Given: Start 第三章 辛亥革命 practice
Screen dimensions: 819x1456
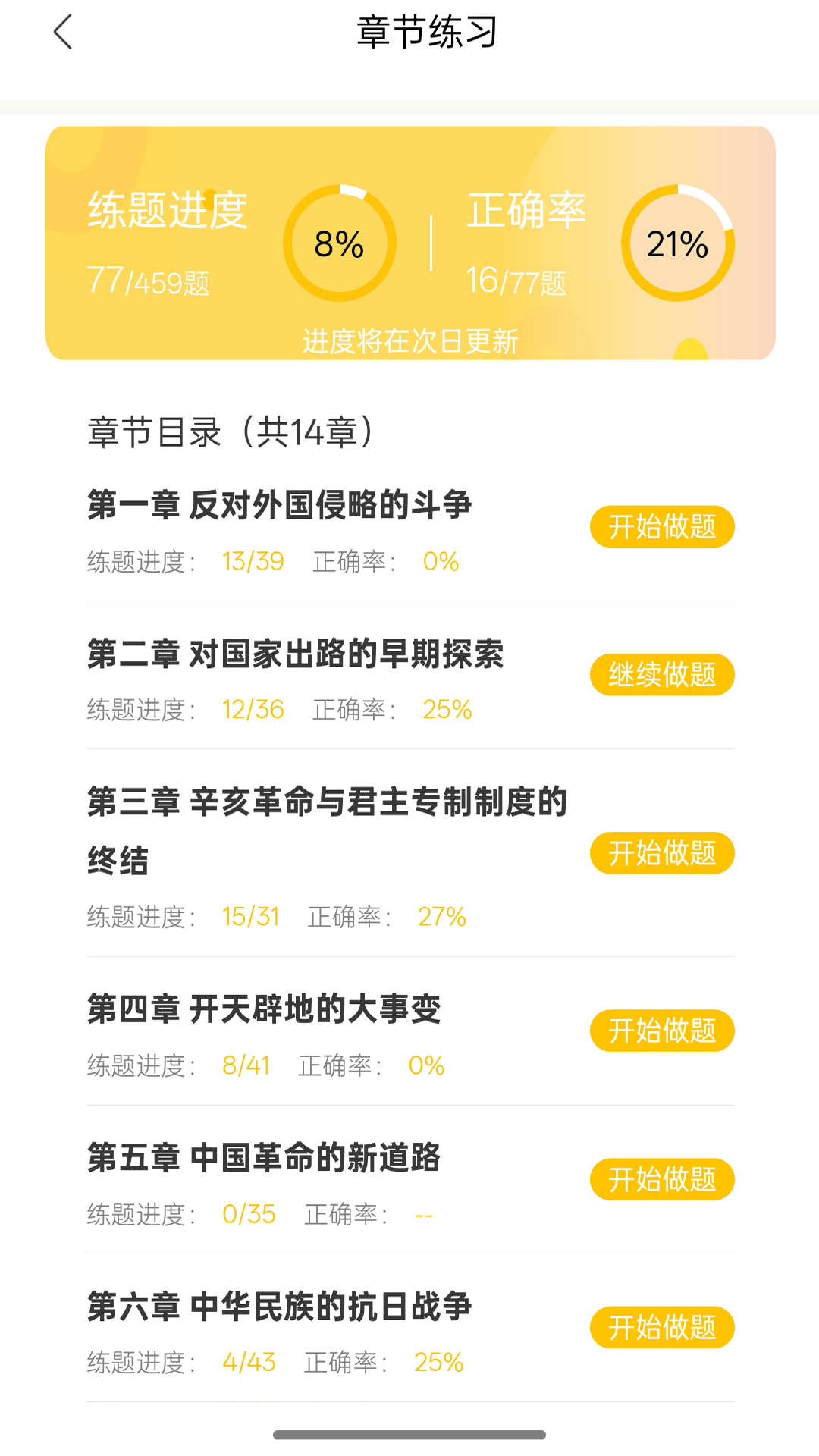Looking at the screenshot, I should (661, 853).
